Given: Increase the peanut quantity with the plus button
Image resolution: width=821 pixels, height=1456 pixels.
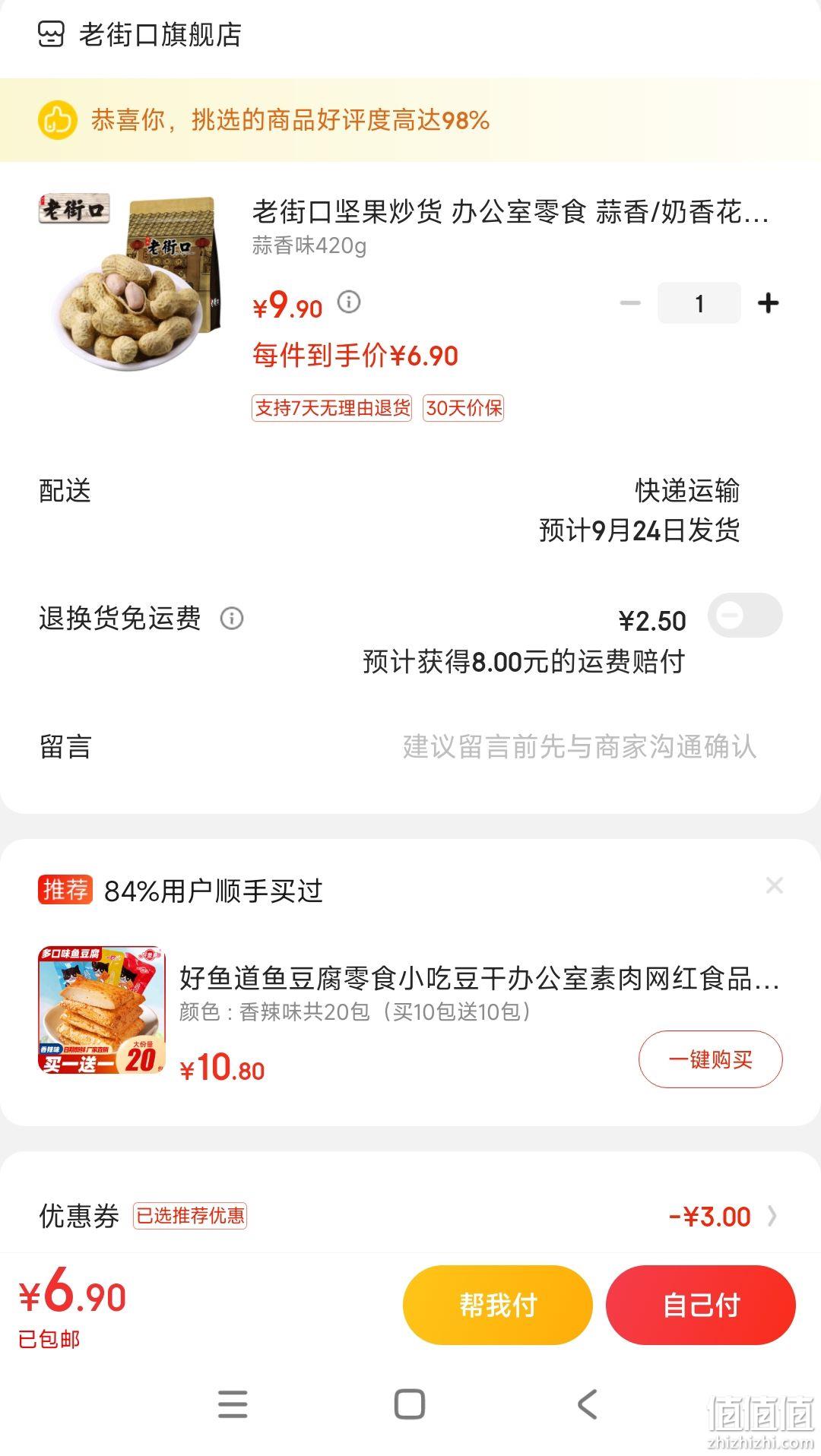Looking at the screenshot, I should [769, 303].
